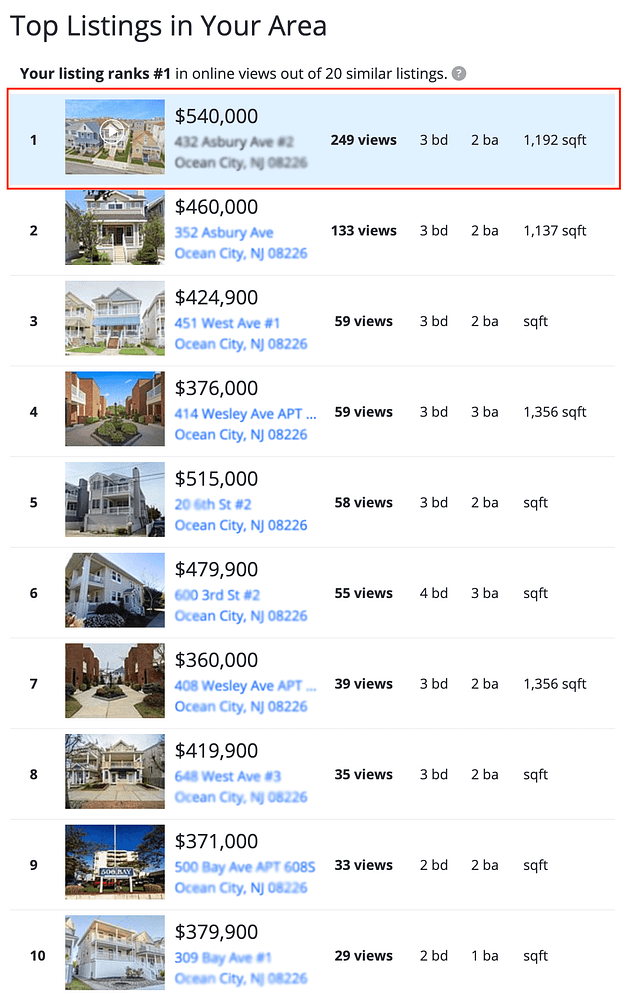View the photo of the $379,900 listing

[114, 955]
